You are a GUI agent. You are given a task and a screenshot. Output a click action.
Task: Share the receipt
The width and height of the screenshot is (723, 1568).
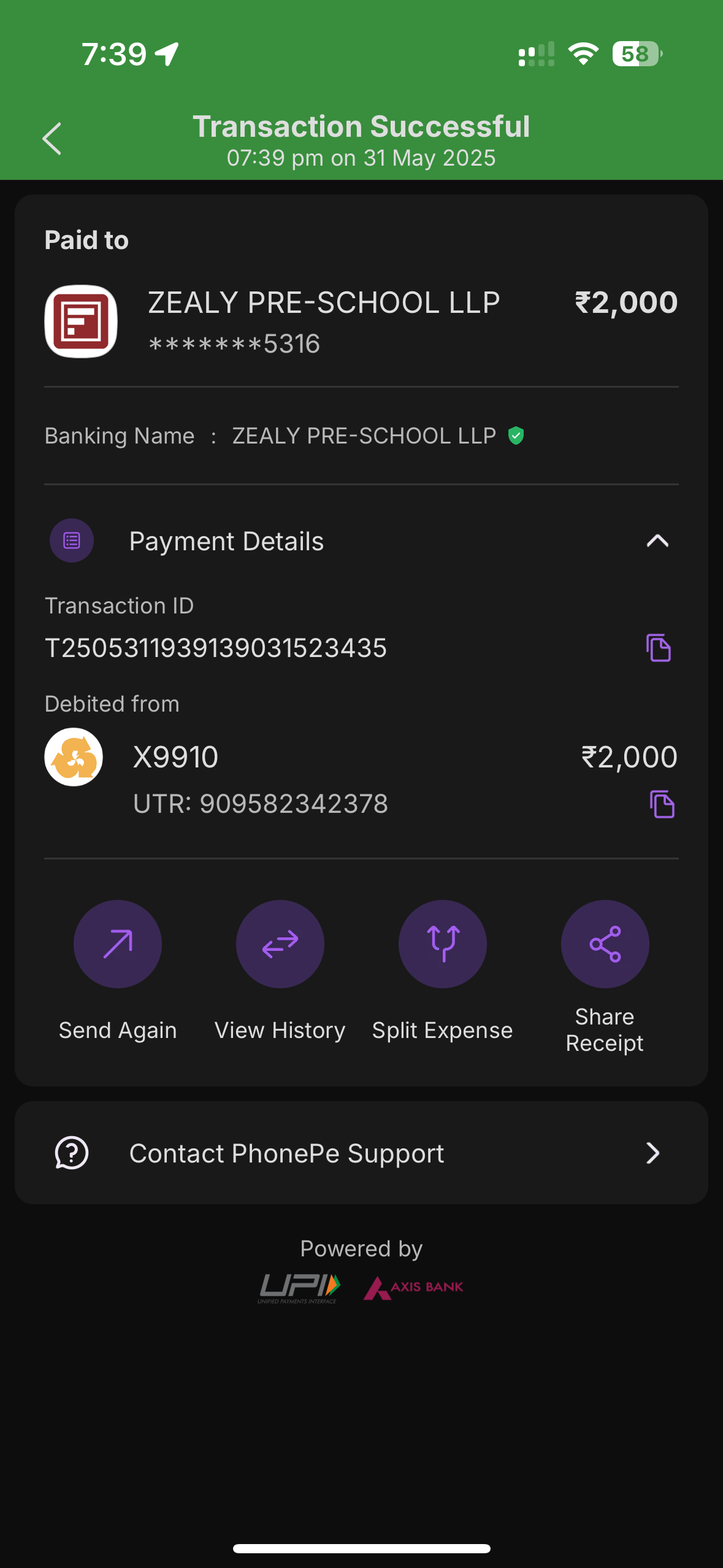(x=605, y=944)
